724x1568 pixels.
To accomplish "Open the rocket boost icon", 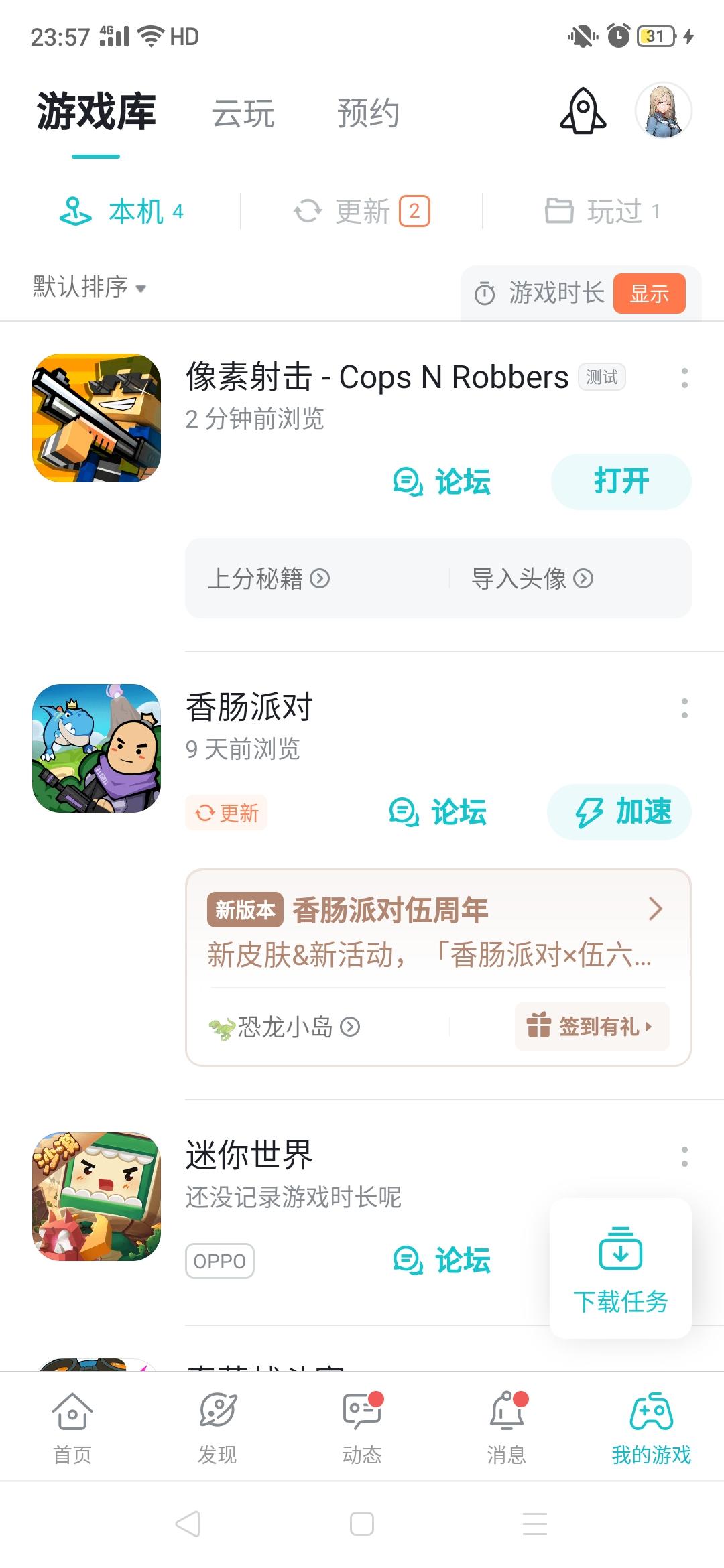I will coord(583,111).
